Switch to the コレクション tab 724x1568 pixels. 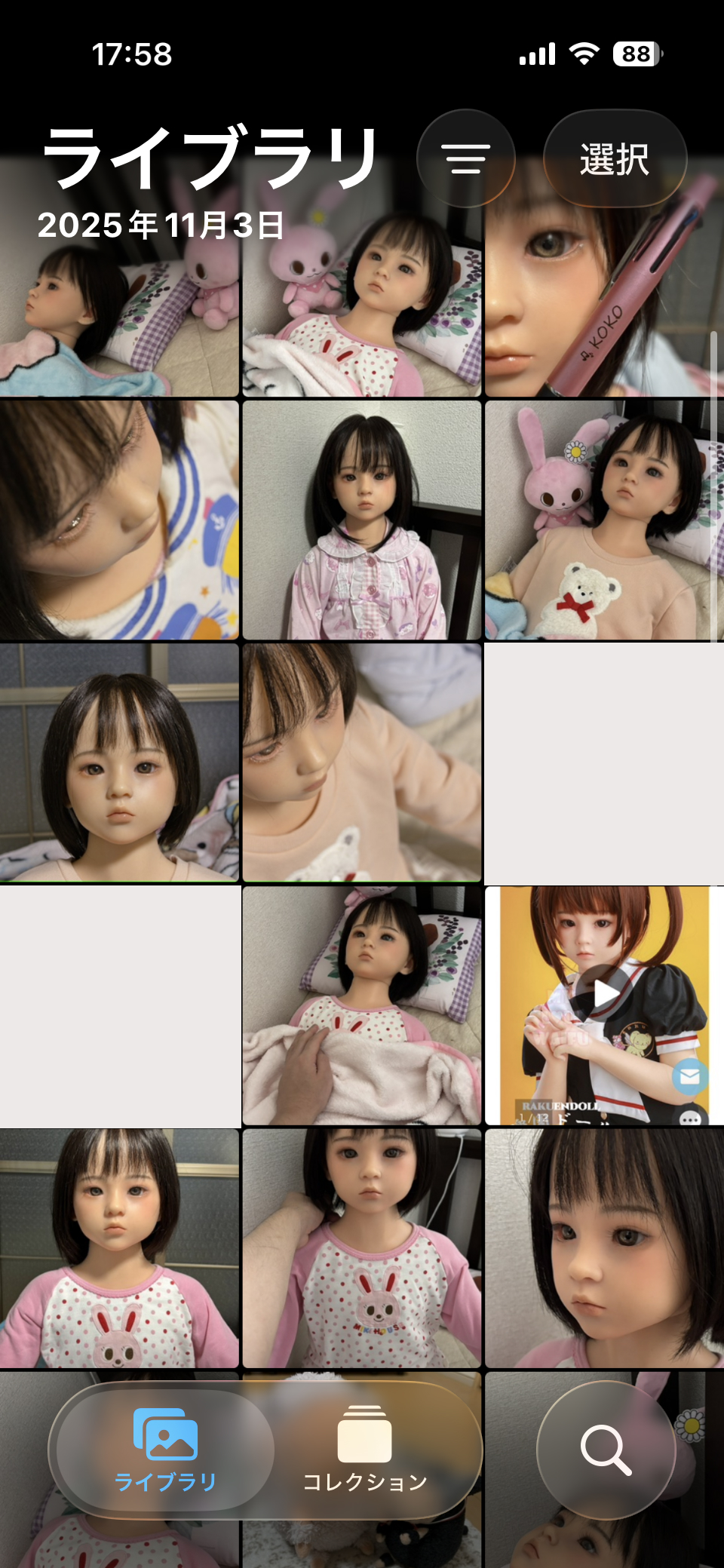(365, 1450)
